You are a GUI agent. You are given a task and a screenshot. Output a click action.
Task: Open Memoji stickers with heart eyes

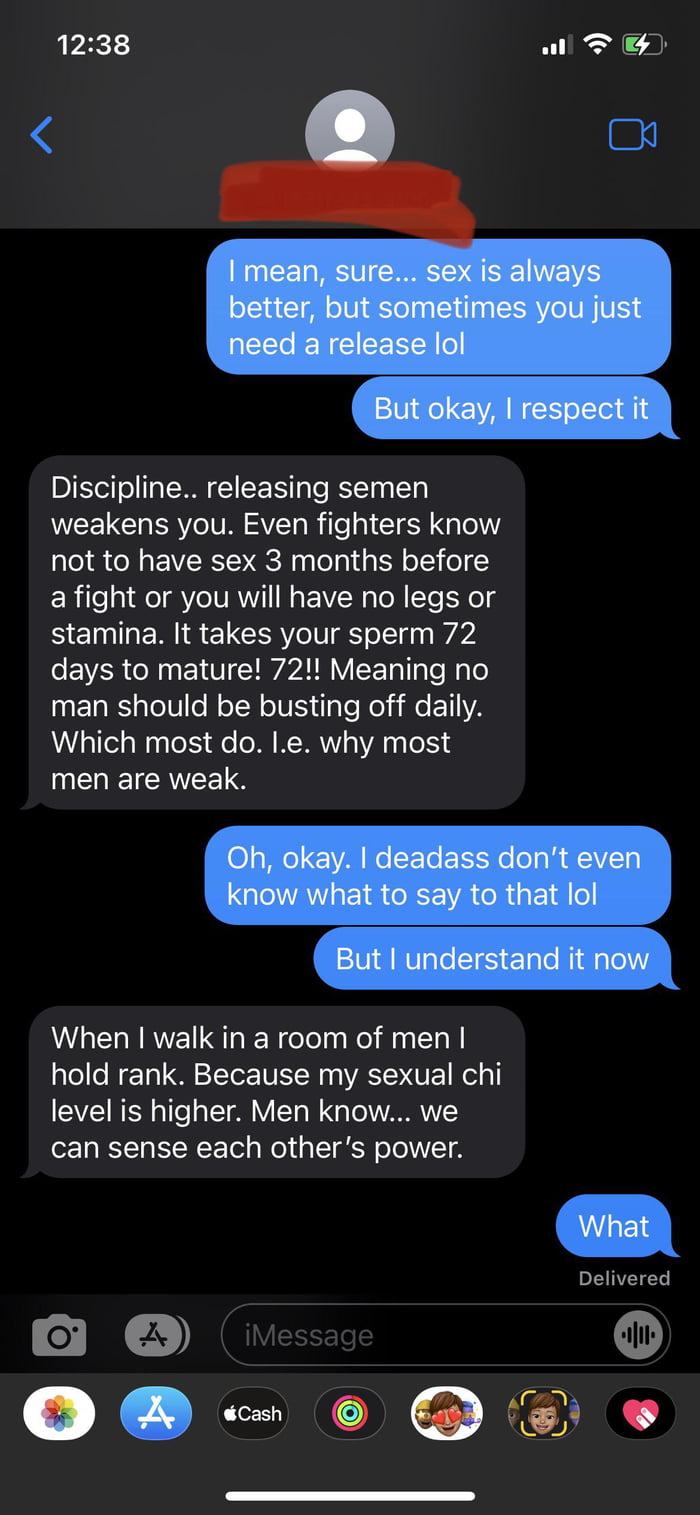click(x=446, y=1413)
